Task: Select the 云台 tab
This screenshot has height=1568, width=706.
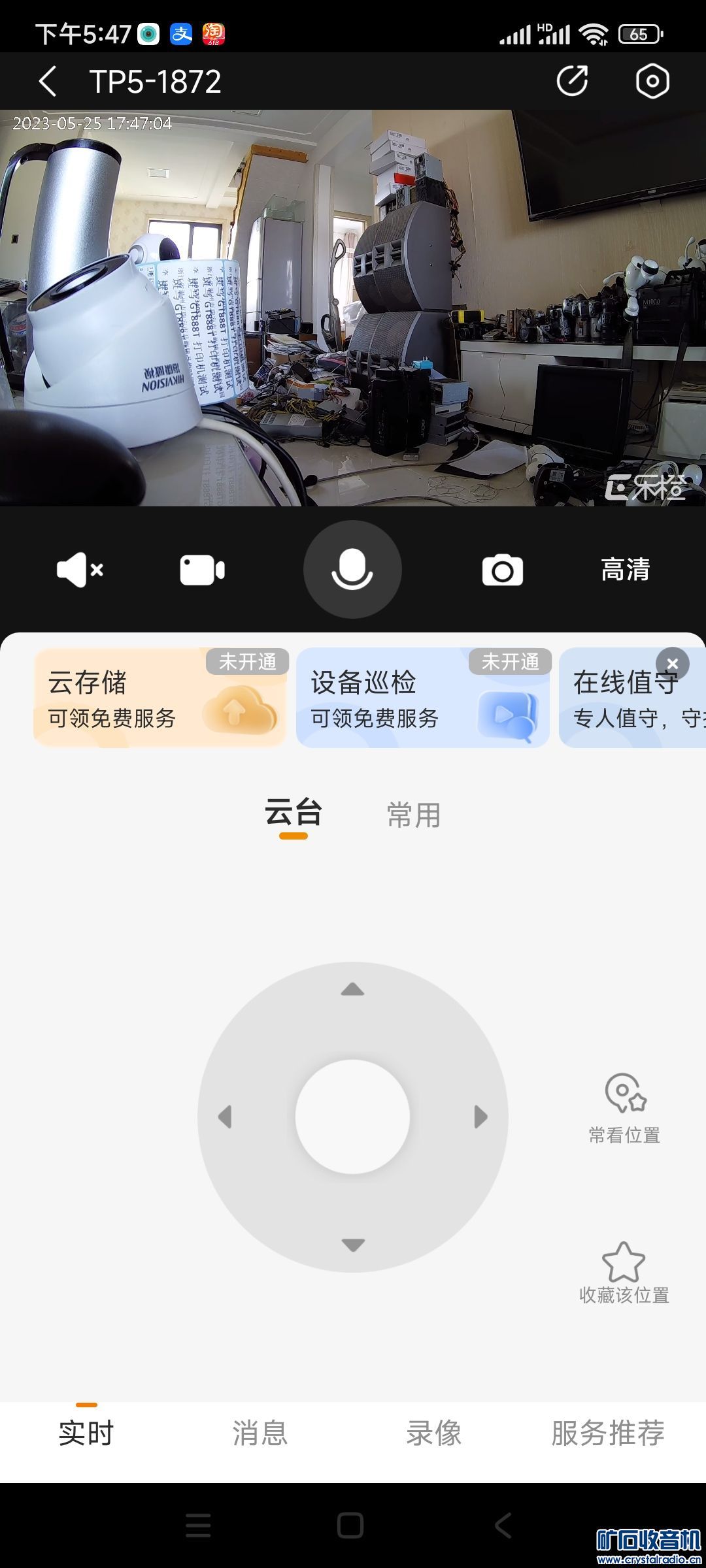Action: 294,813
